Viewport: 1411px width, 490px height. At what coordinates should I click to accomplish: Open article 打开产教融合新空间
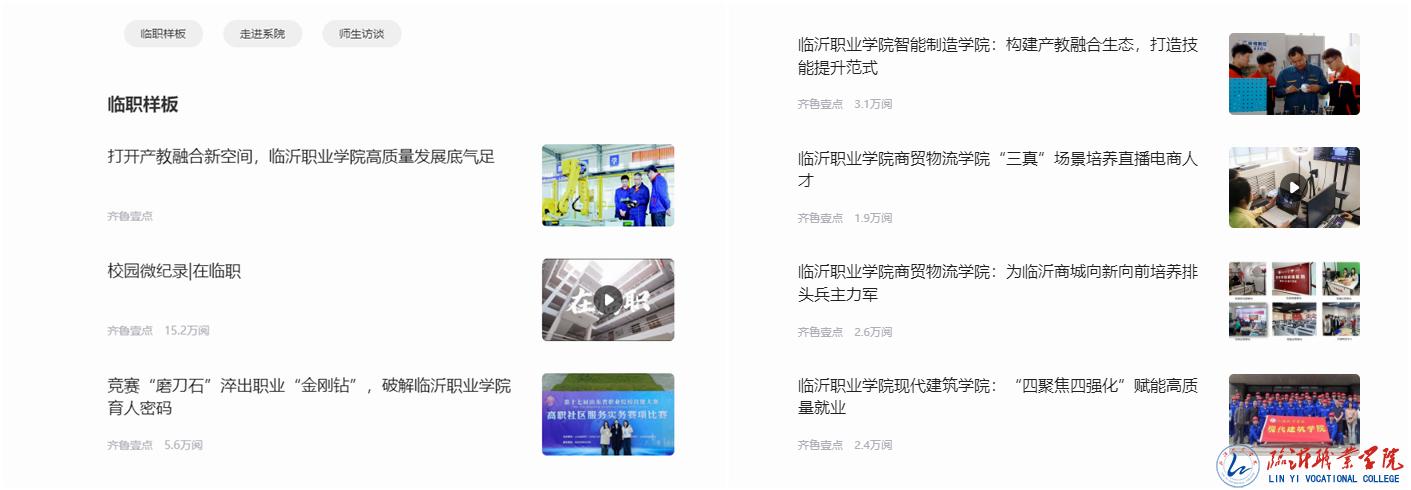(301, 157)
